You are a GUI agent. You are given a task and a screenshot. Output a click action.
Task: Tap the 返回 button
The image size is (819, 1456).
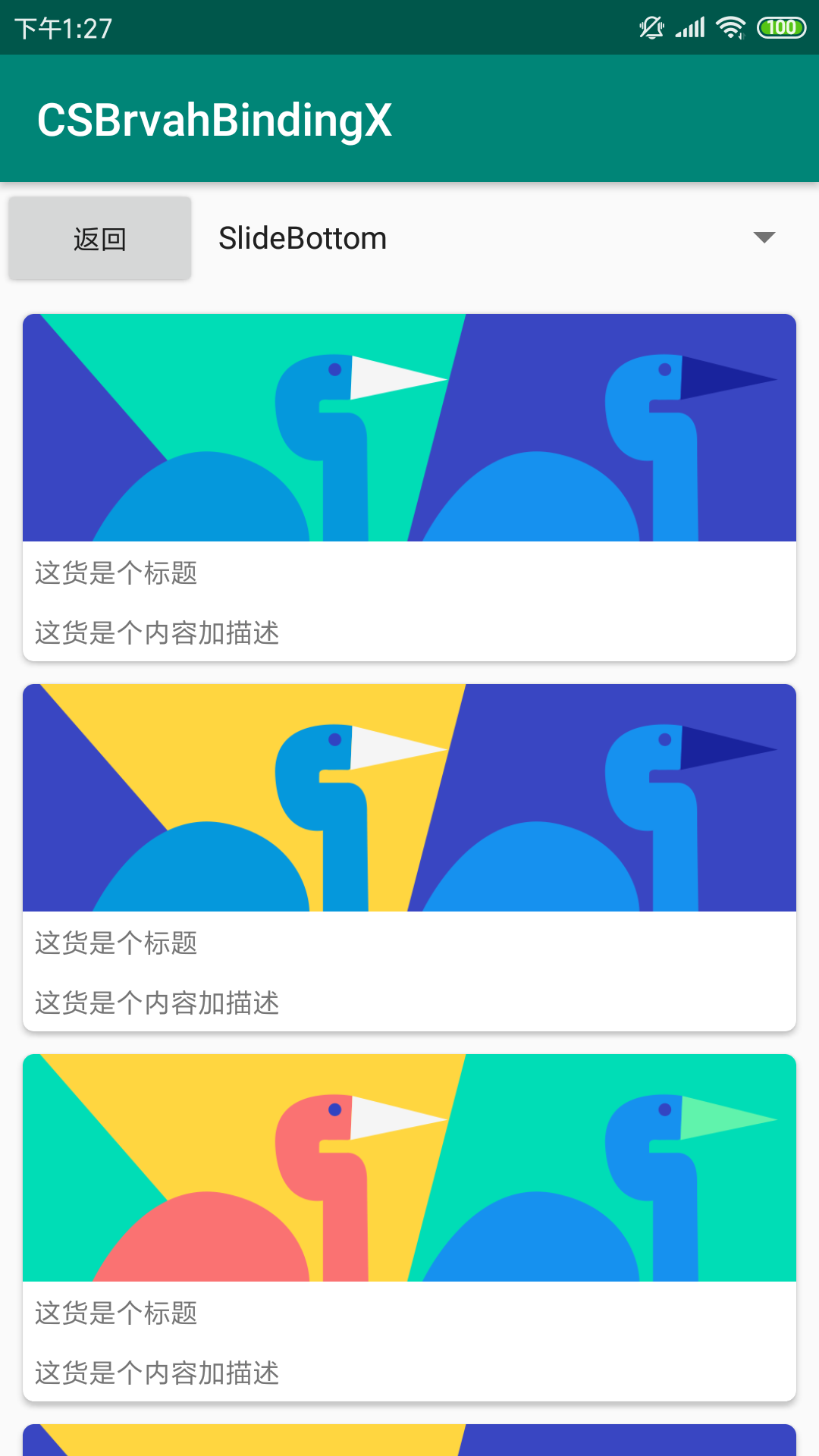click(x=99, y=239)
